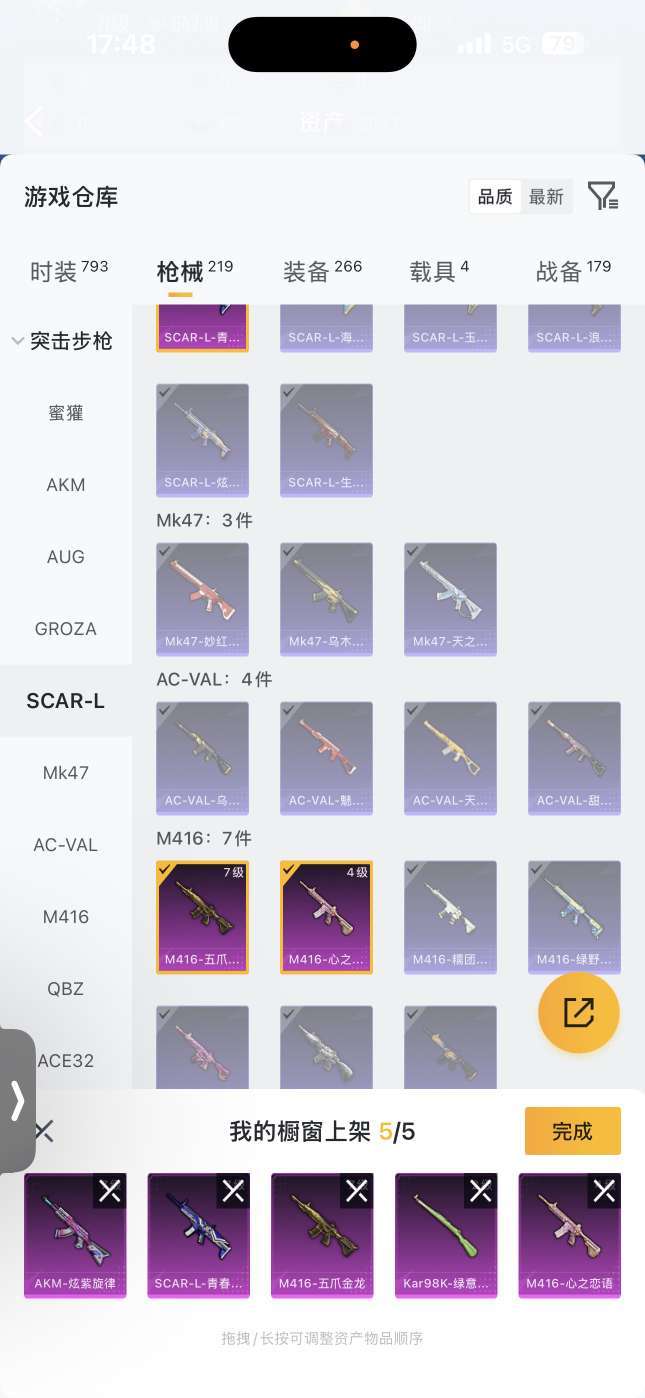Switch to the 装备 tab
Screen dimensions: 645x1398
321,271
